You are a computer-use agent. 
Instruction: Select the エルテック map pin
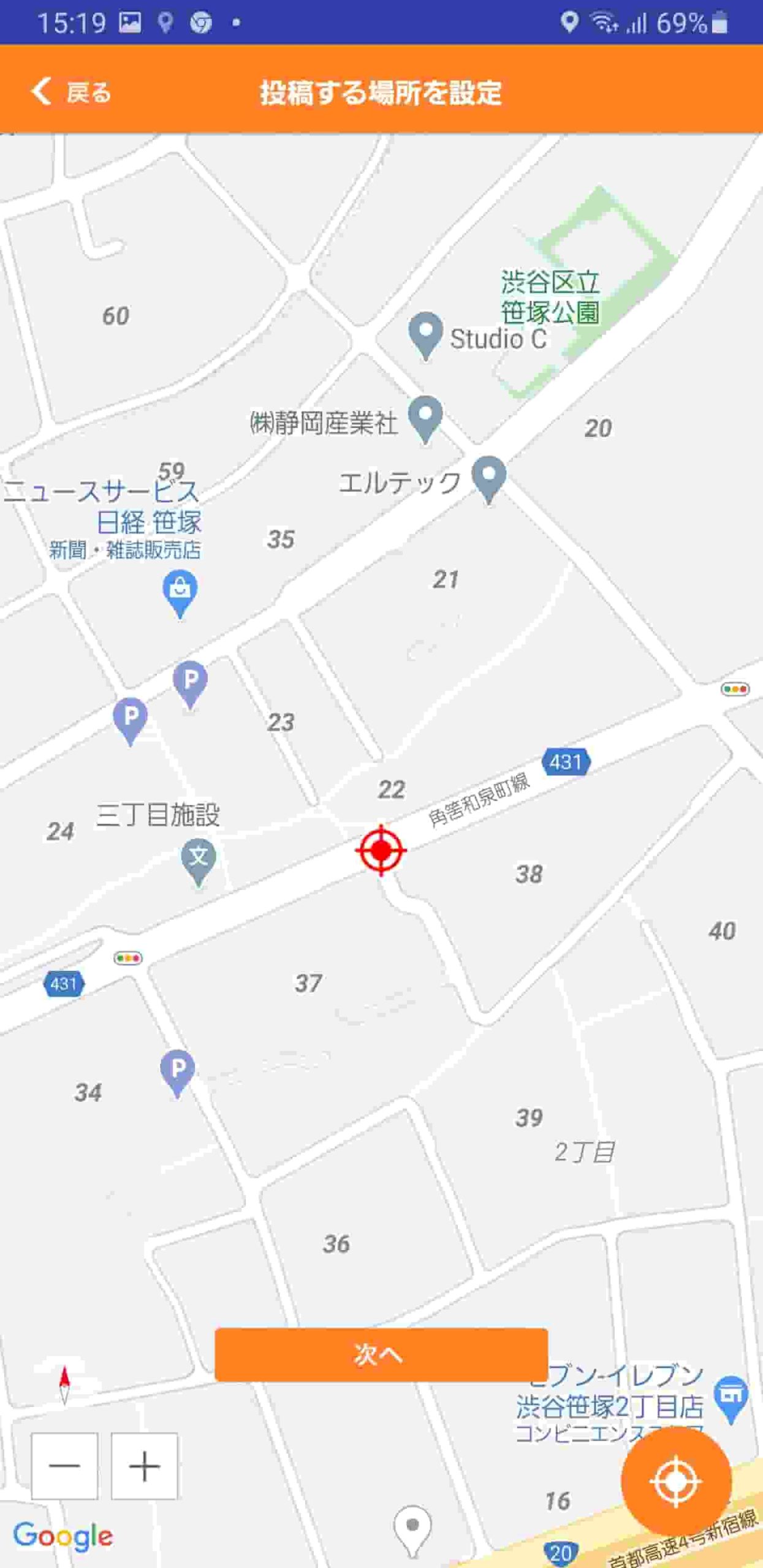tap(489, 480)
